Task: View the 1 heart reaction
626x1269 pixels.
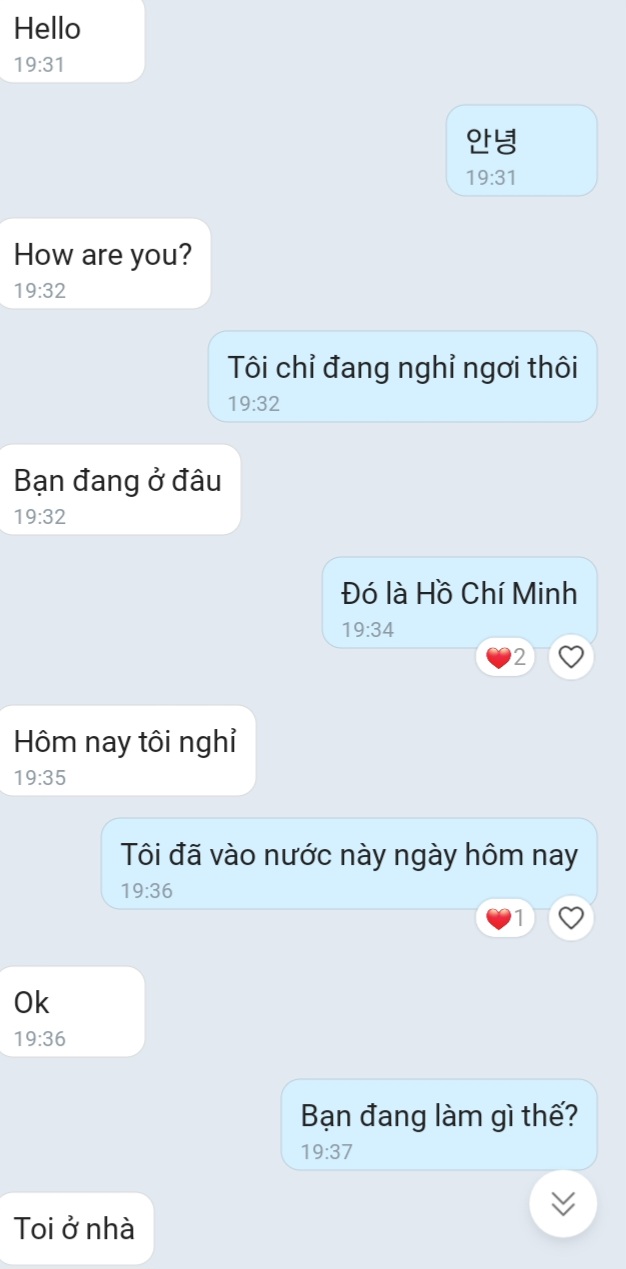Action: click(x=506, y=918)
